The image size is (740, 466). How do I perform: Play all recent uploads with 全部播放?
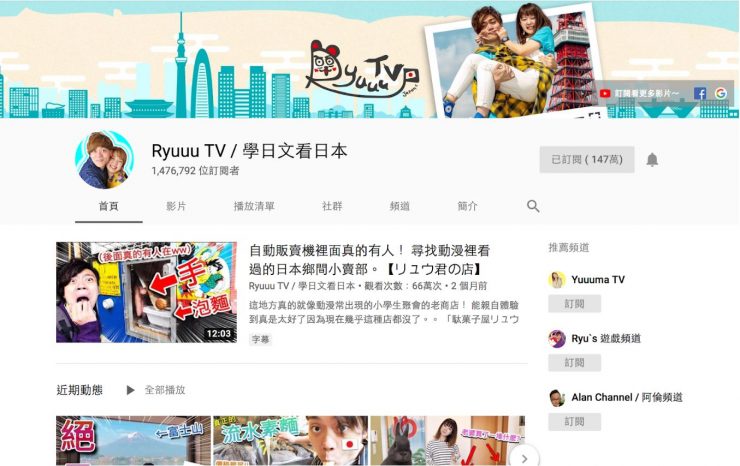pyautogui.click(x=157, y=390)
